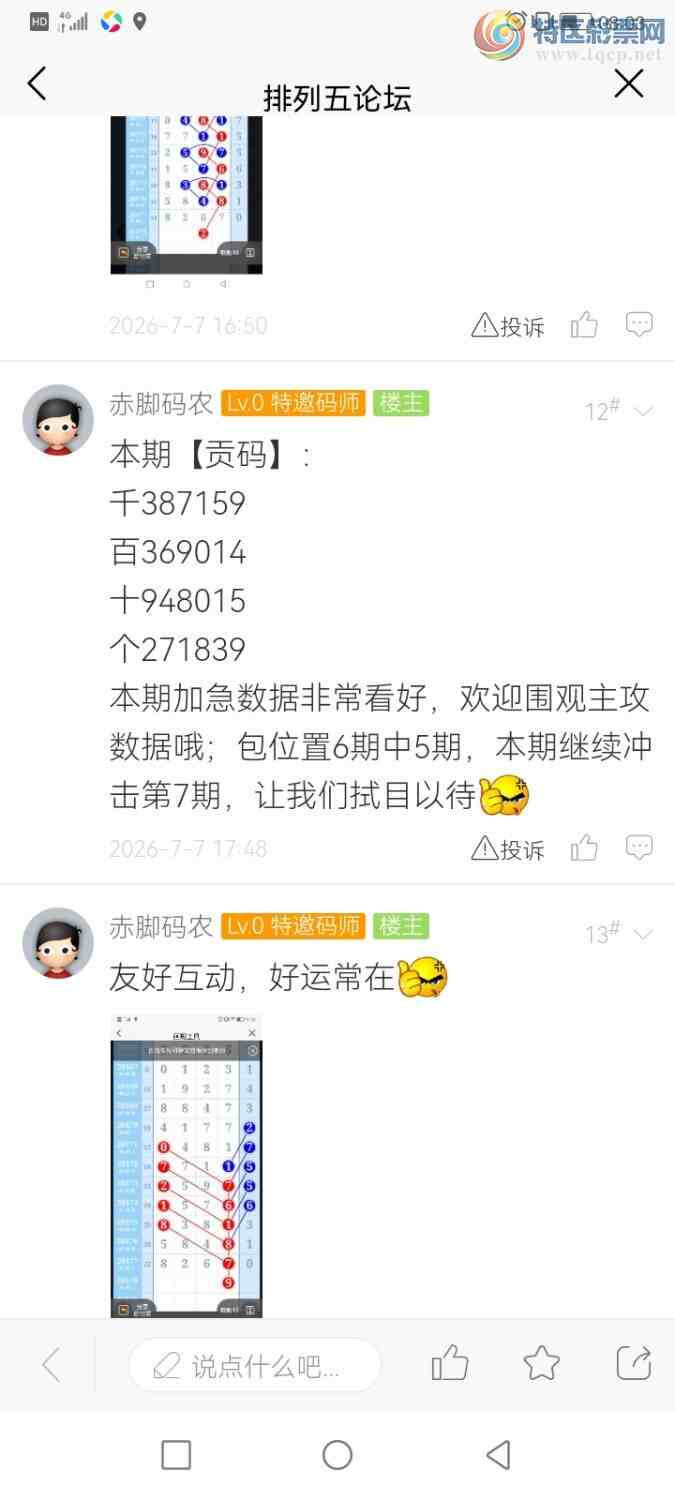Share the thread from the bottom bar

point(634,1363)
